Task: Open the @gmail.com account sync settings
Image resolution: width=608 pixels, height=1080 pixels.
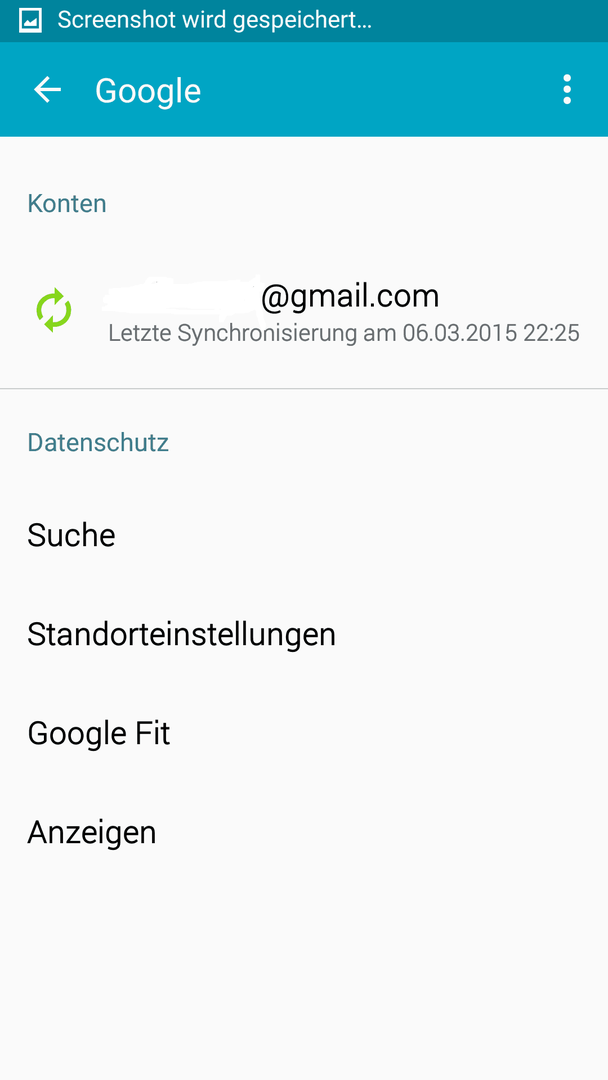Action: point(304,312)
